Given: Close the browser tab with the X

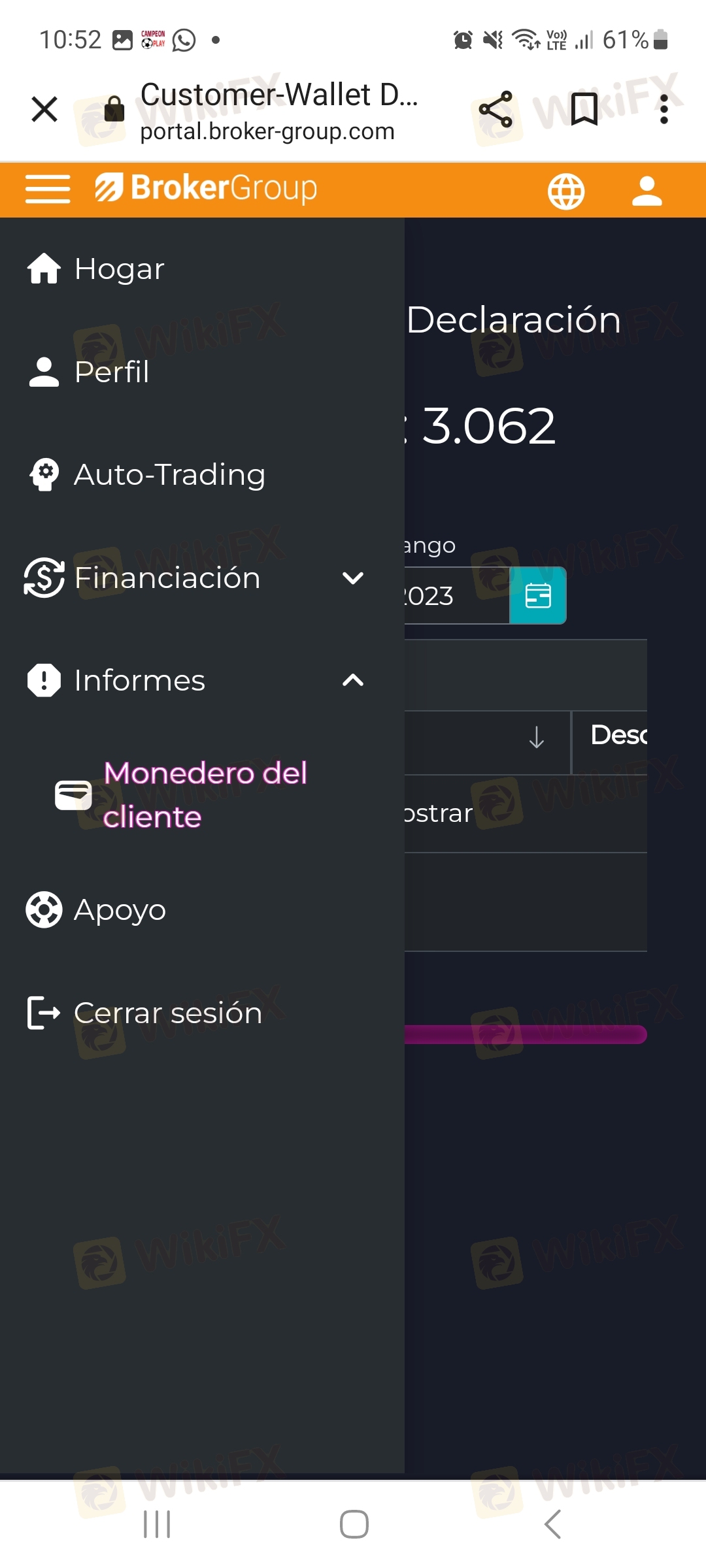Looking at the screenshot, I should tap(44, 109).
